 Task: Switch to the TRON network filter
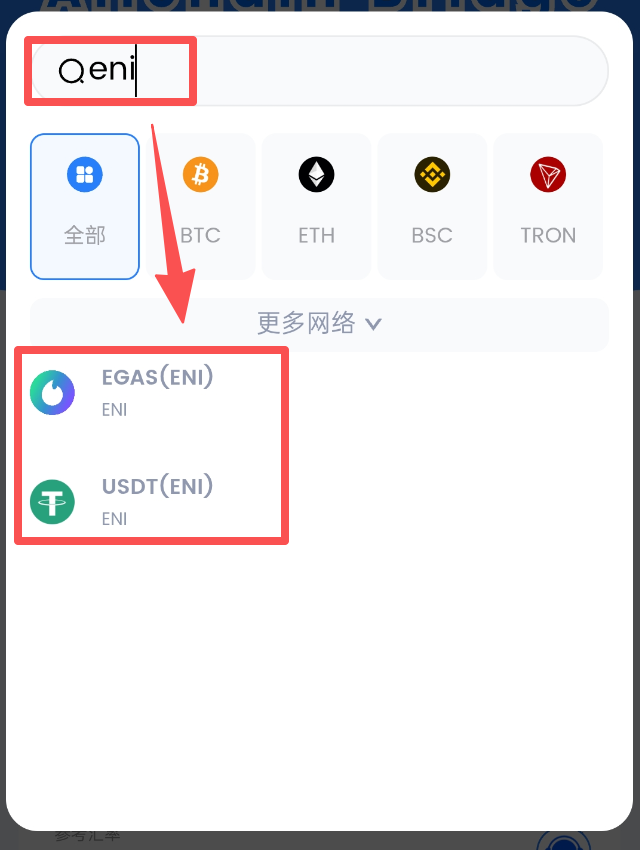tap(548, 206)
